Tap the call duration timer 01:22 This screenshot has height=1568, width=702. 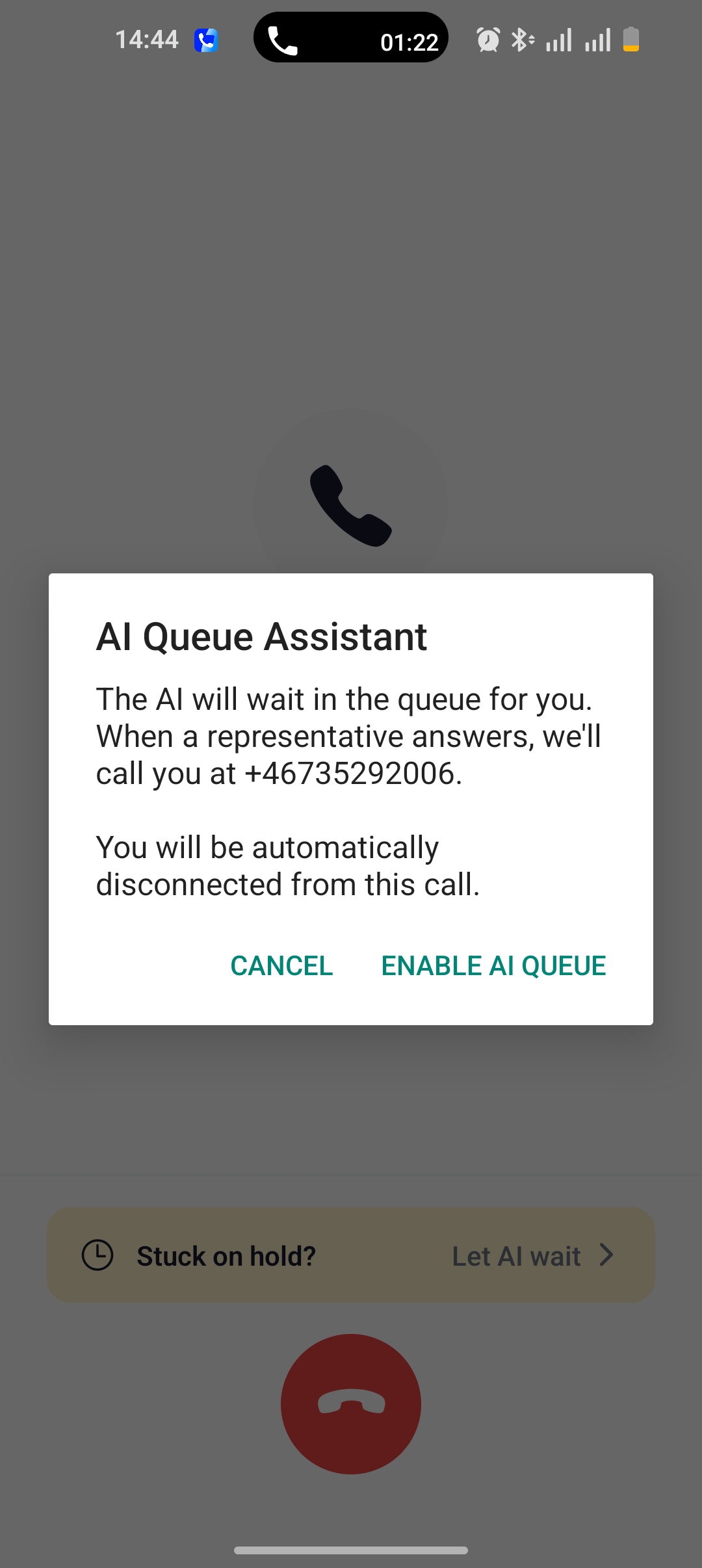click(x=409, y=41)
